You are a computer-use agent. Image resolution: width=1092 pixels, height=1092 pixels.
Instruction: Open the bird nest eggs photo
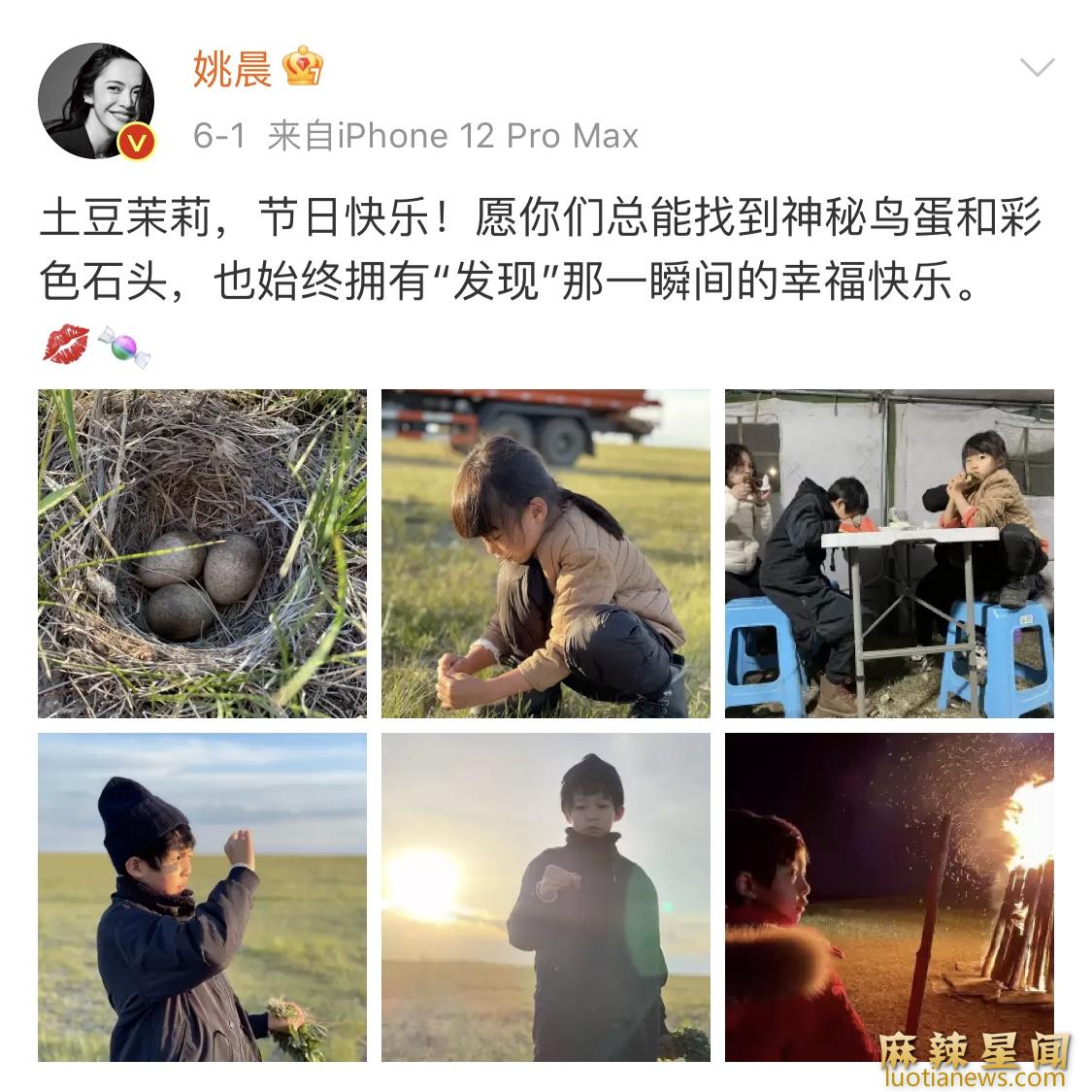[202, 554]
